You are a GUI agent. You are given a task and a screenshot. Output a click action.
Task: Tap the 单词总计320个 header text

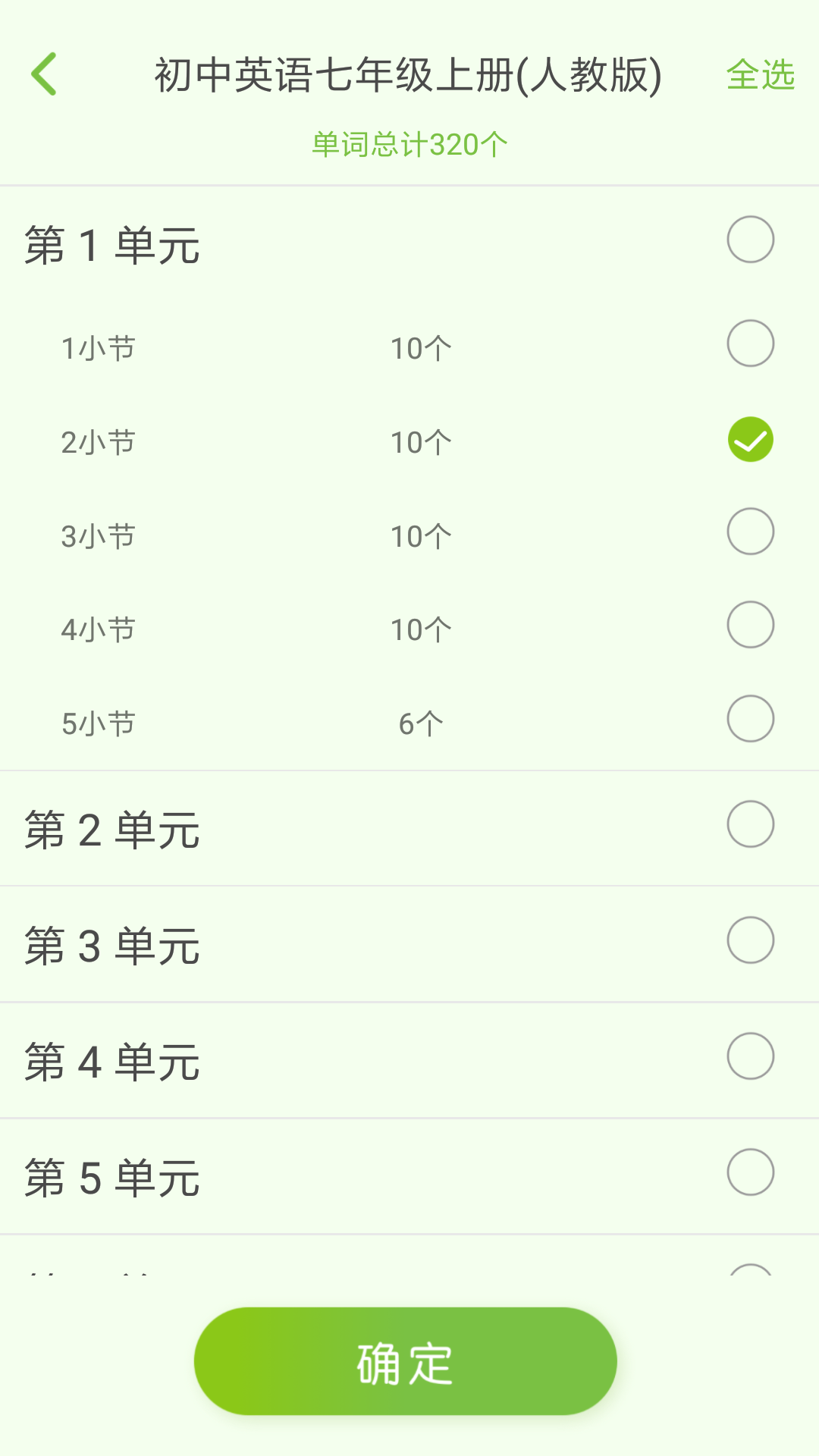tap(407, 143)
